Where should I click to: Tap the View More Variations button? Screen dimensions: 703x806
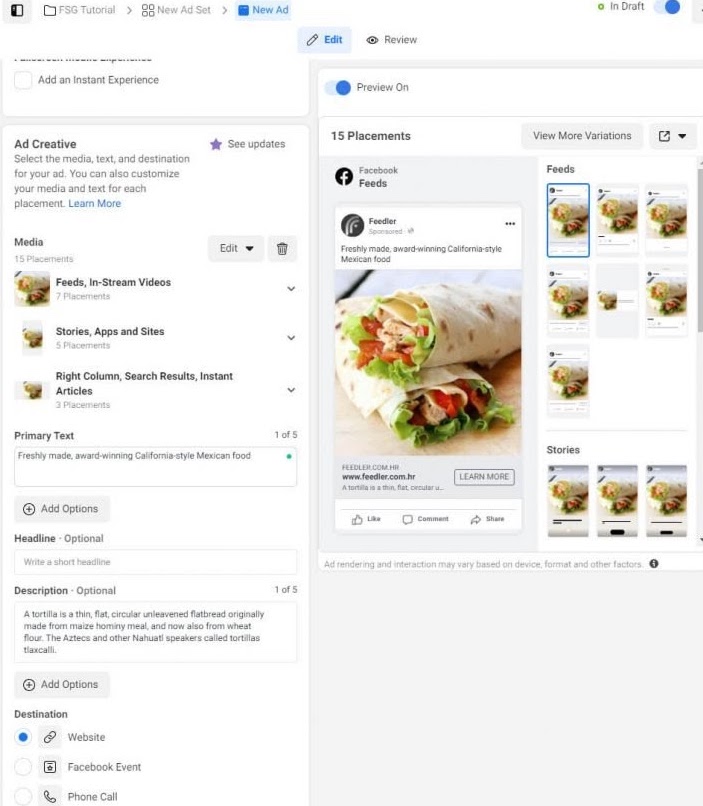point(581,136)
